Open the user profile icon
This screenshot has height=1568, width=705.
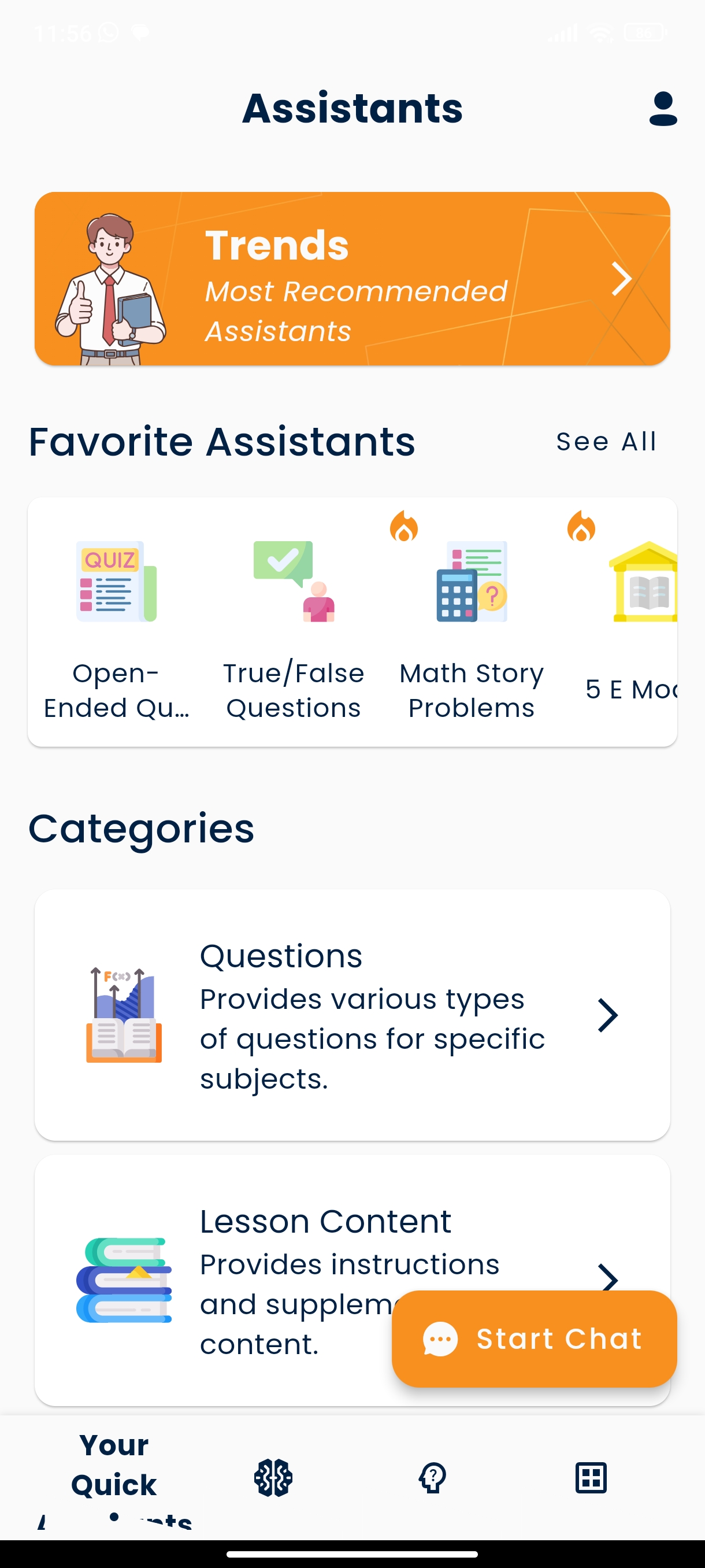point(662,109)
